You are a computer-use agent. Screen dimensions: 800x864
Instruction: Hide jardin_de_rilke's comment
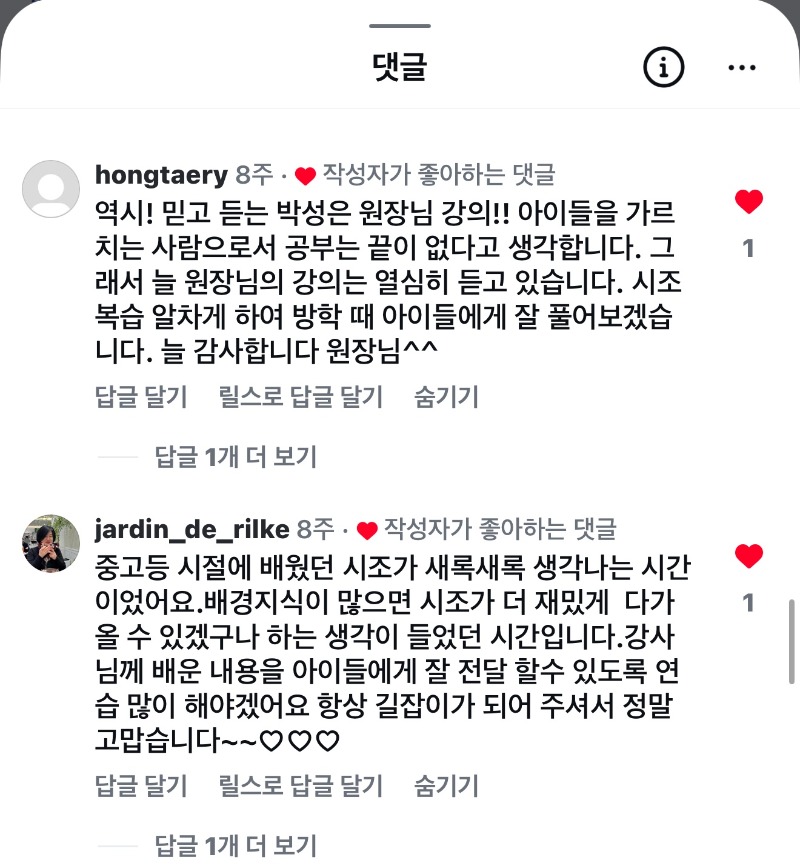click(x=446, y=785)
